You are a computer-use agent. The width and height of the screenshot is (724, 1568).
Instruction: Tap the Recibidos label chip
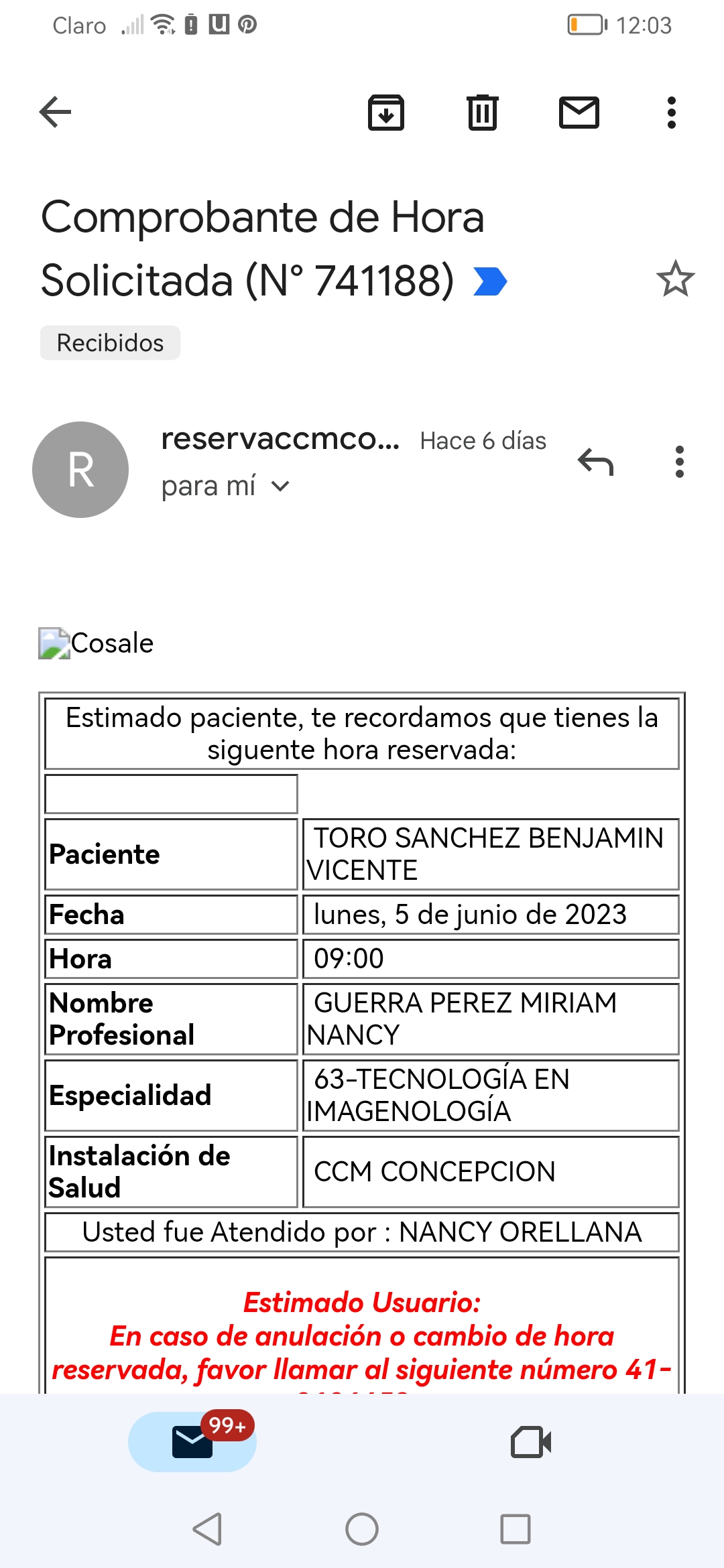[110, 343]
